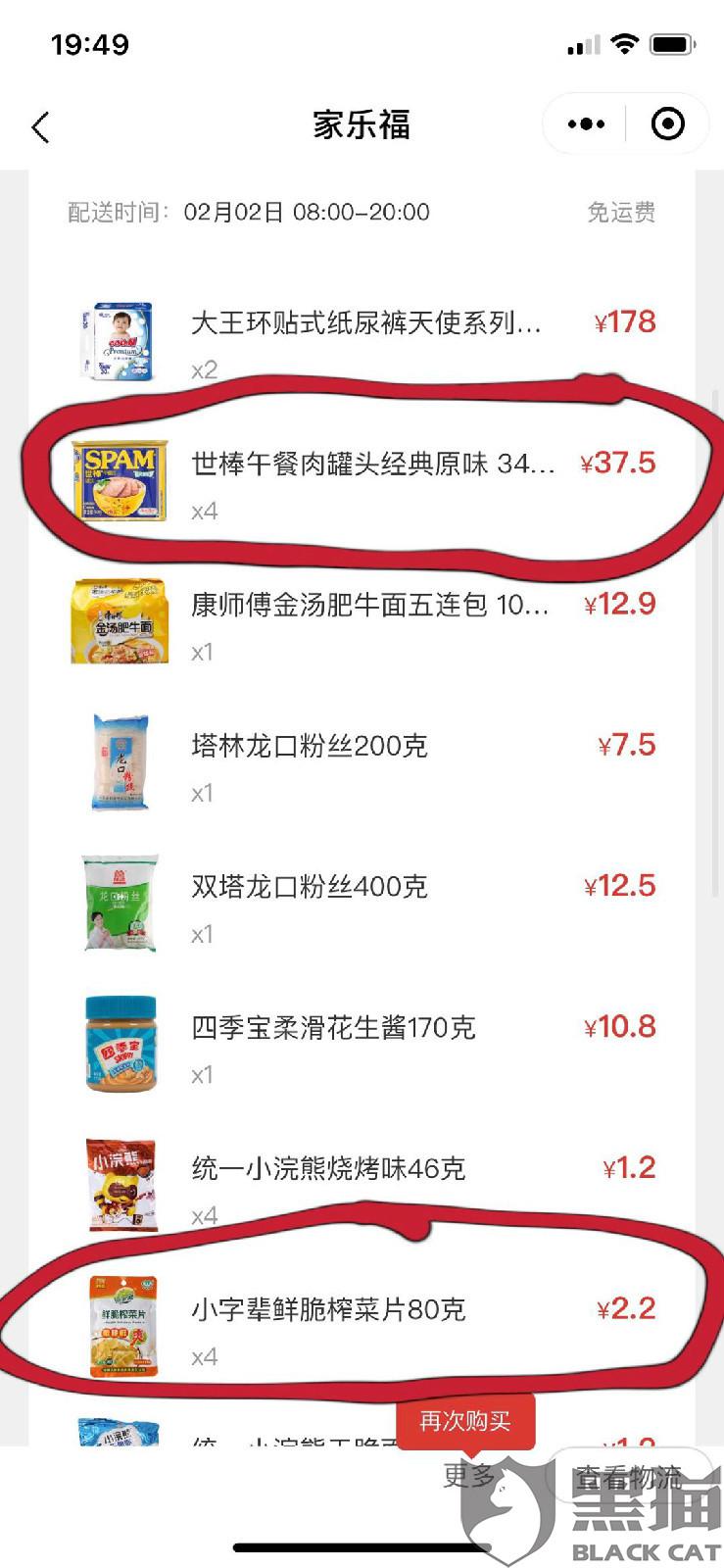Screen dimensions: 724x1568
Task: Open 康师傅金汤肥牛面五连包 item
Action: tap(369, 605)
